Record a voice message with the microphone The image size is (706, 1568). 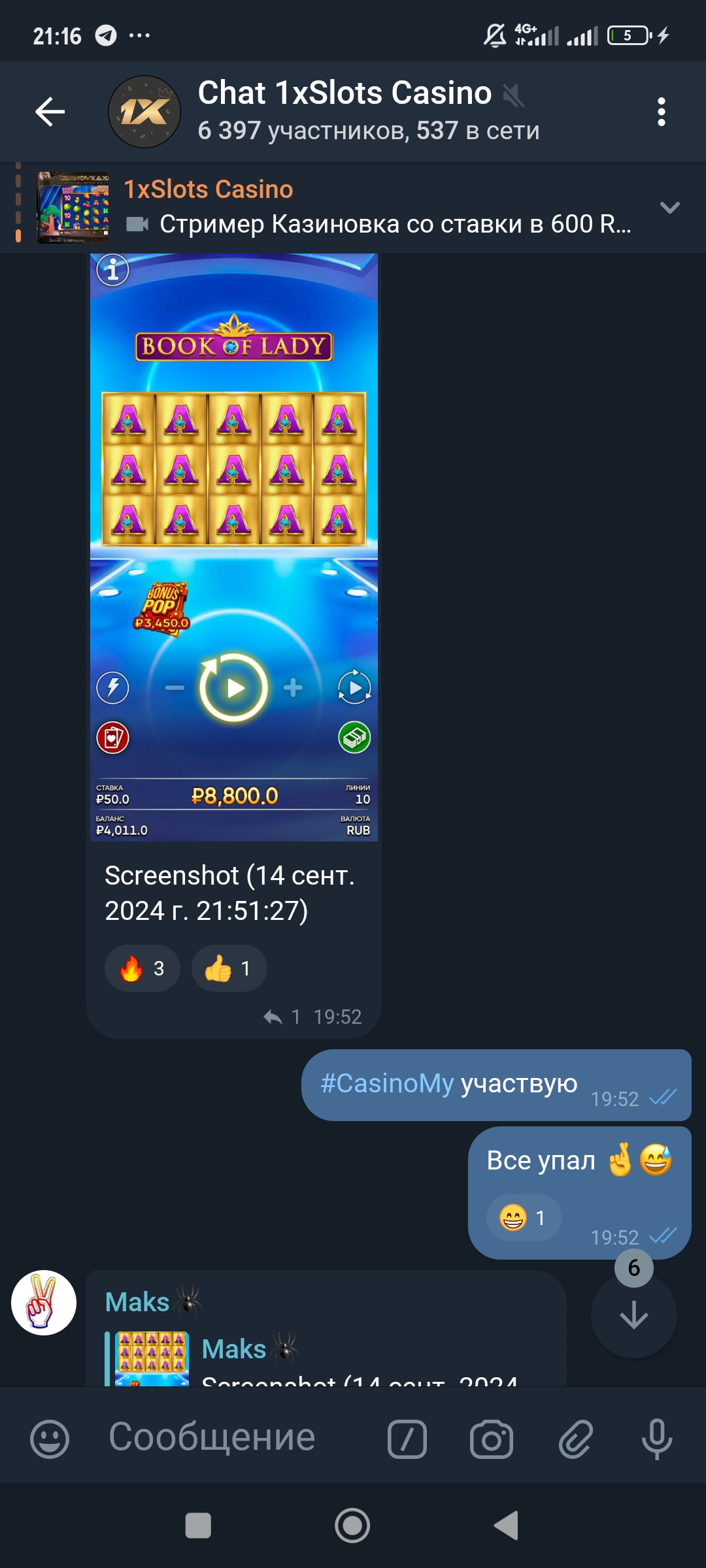(657, 1439)
